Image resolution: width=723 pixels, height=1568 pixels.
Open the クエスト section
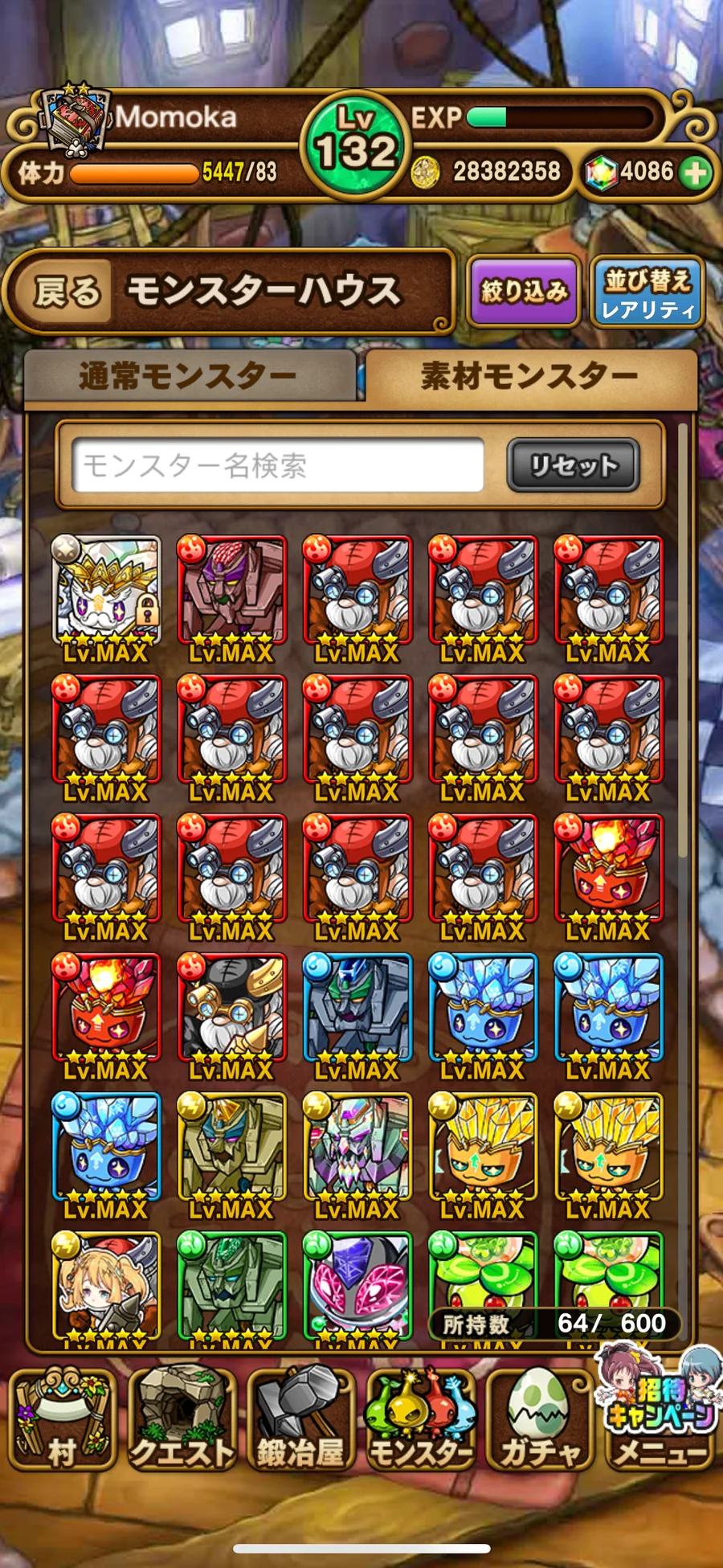coord(182,1419)
